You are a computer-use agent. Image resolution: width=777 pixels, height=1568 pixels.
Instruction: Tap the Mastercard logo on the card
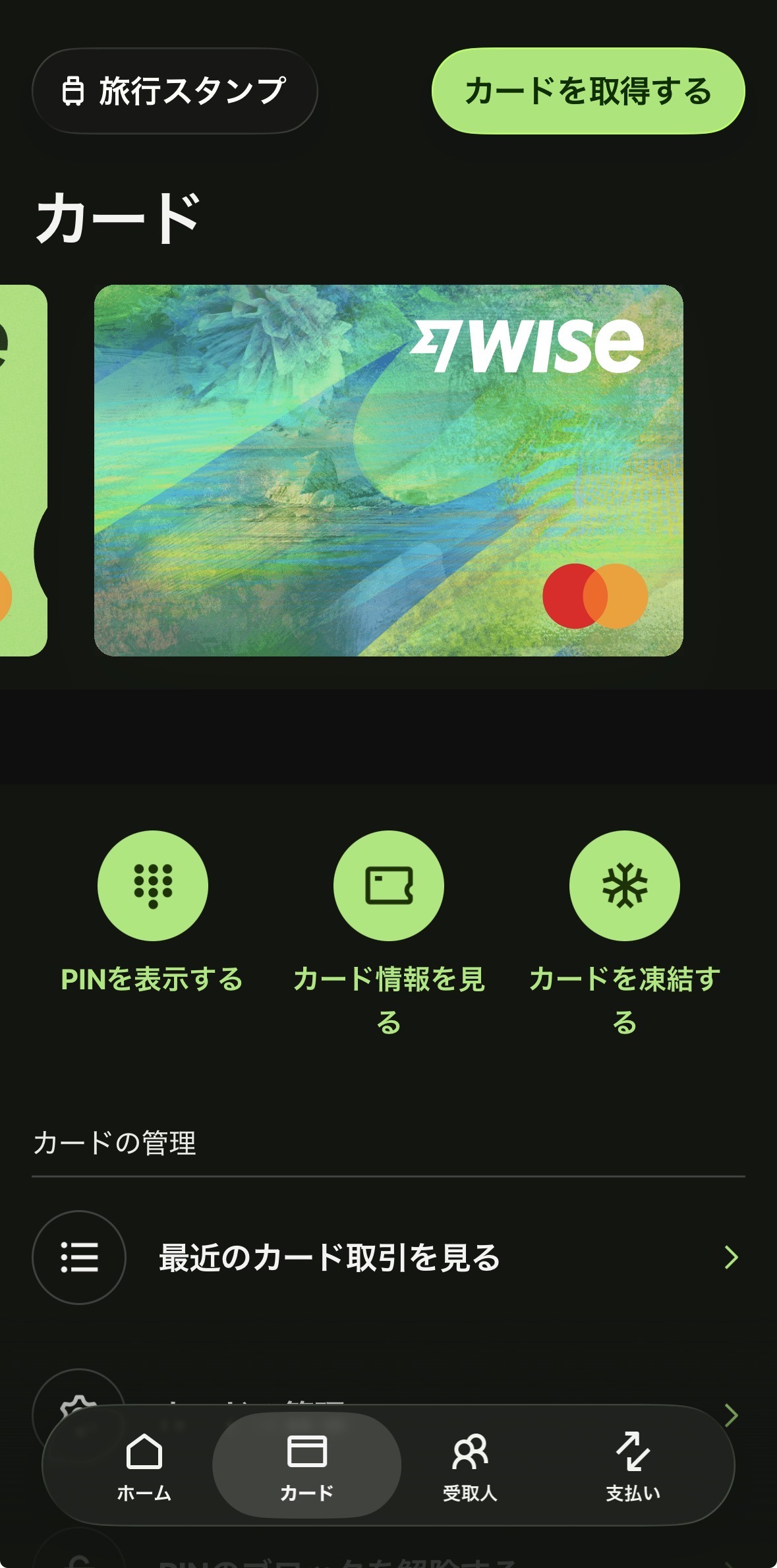pyautogui.click(x=593, y=596)
